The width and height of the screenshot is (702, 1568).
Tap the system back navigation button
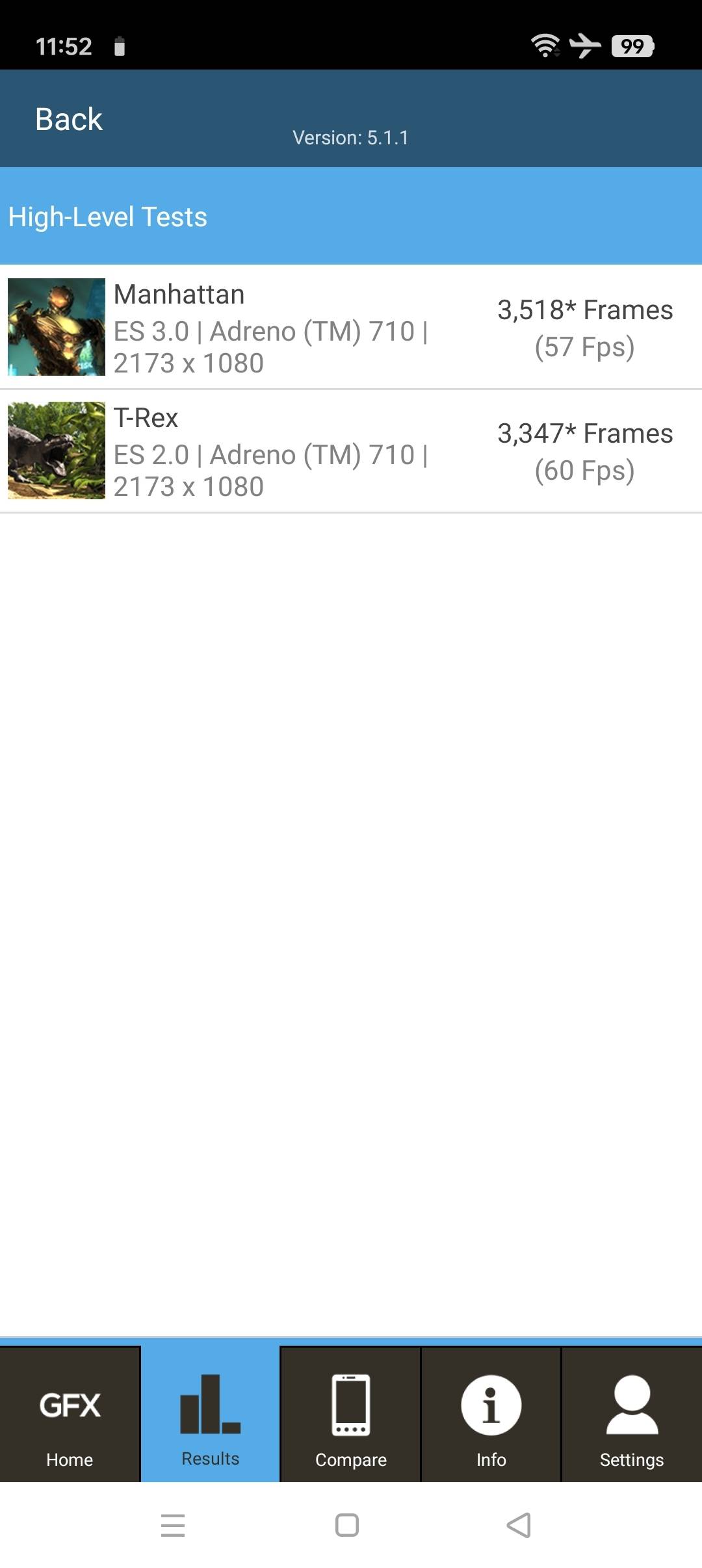tap(519, 1525)
